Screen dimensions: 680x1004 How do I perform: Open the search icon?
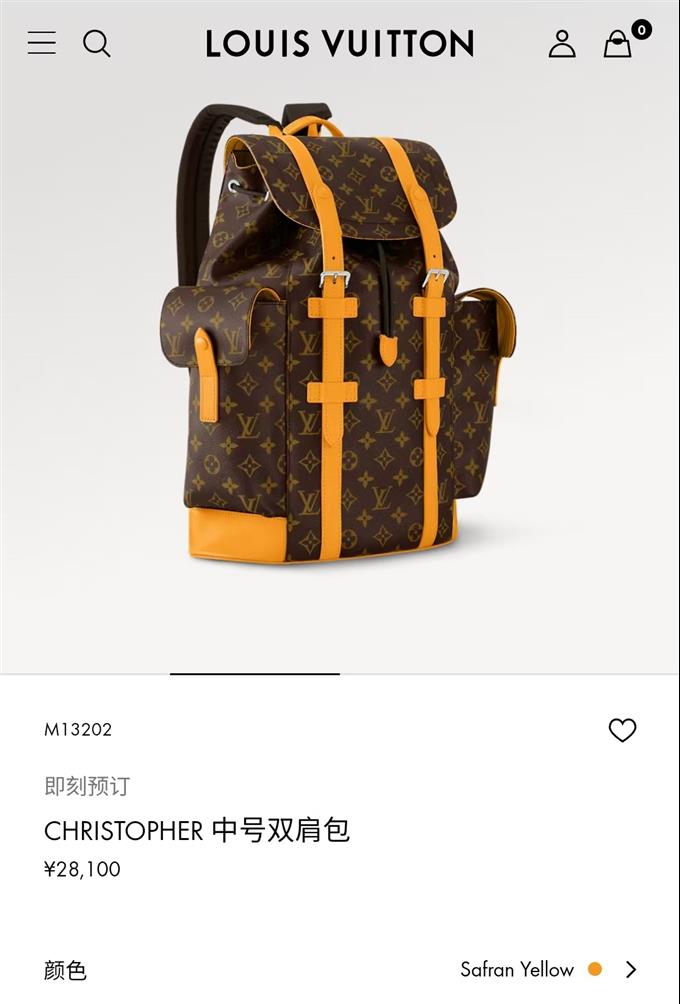pos(97,43)
